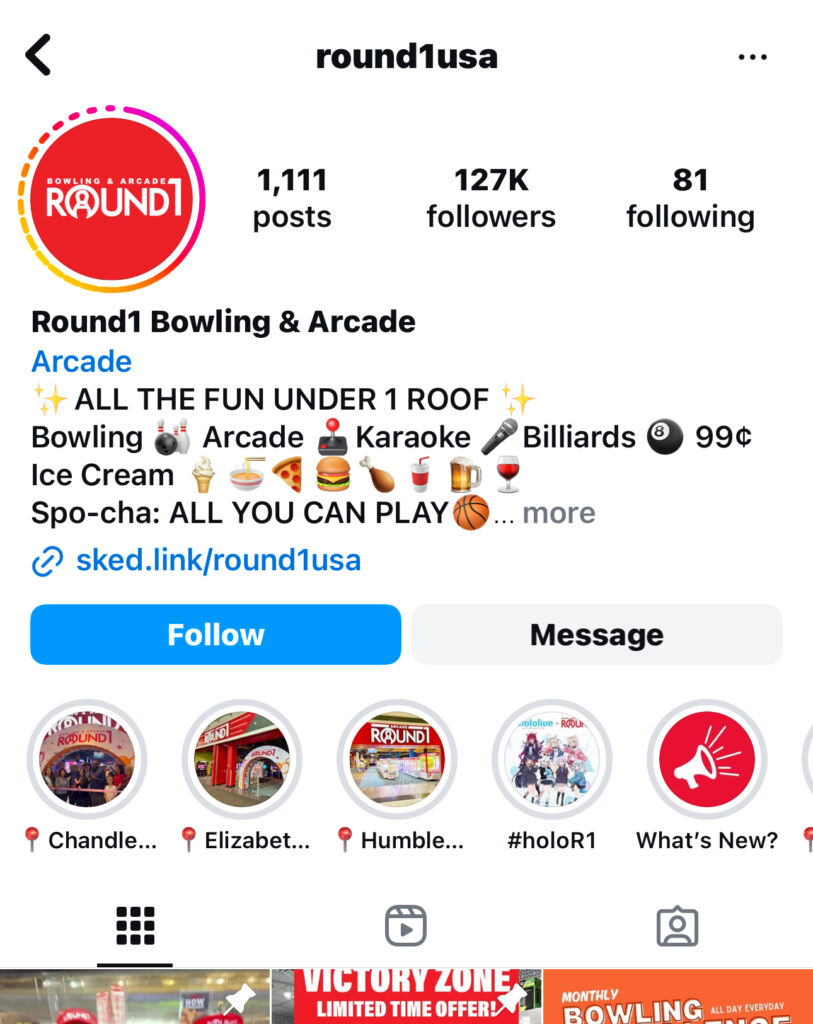
Task: Open the three-dot overflow menu
Action: (x=752, y=57)
